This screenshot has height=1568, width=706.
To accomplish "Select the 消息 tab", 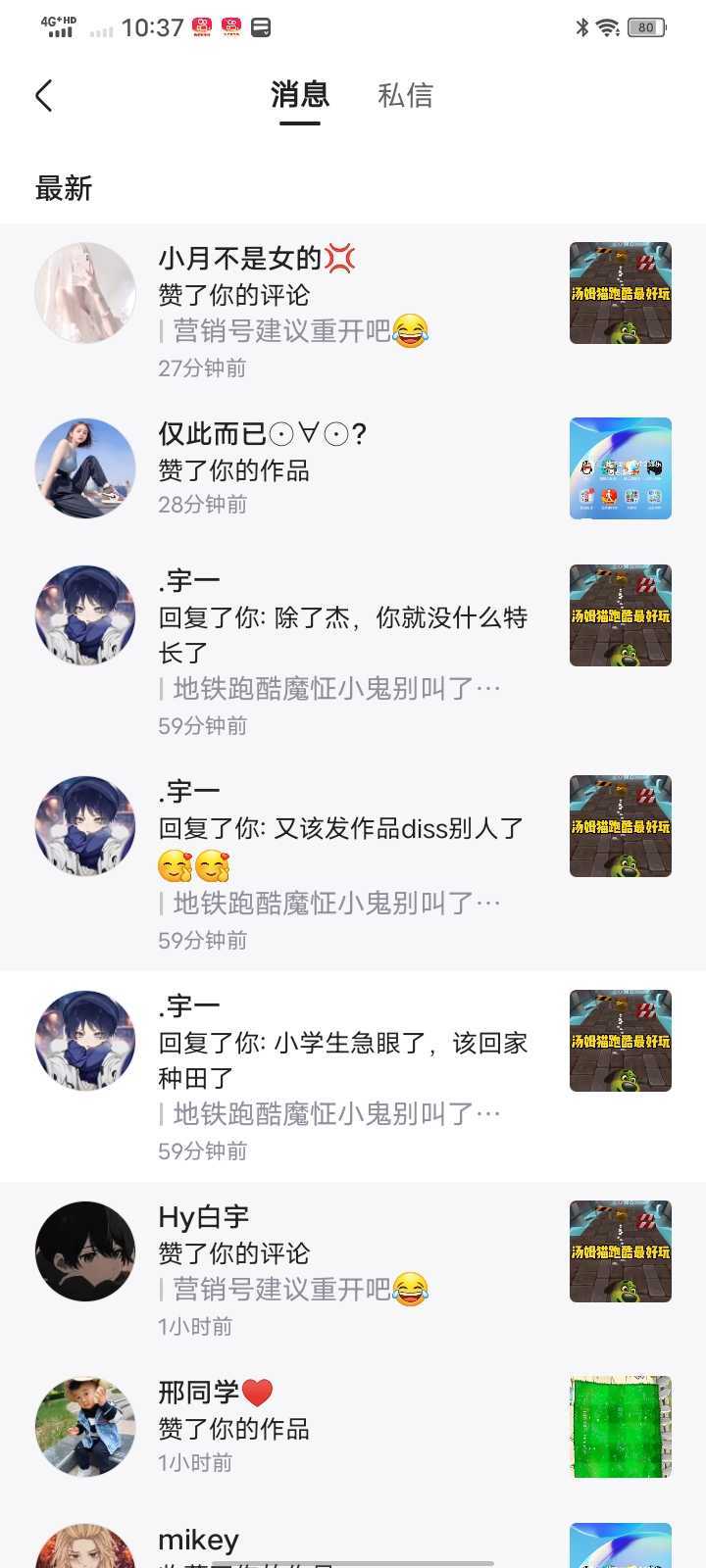I will [x=299, y=96].
